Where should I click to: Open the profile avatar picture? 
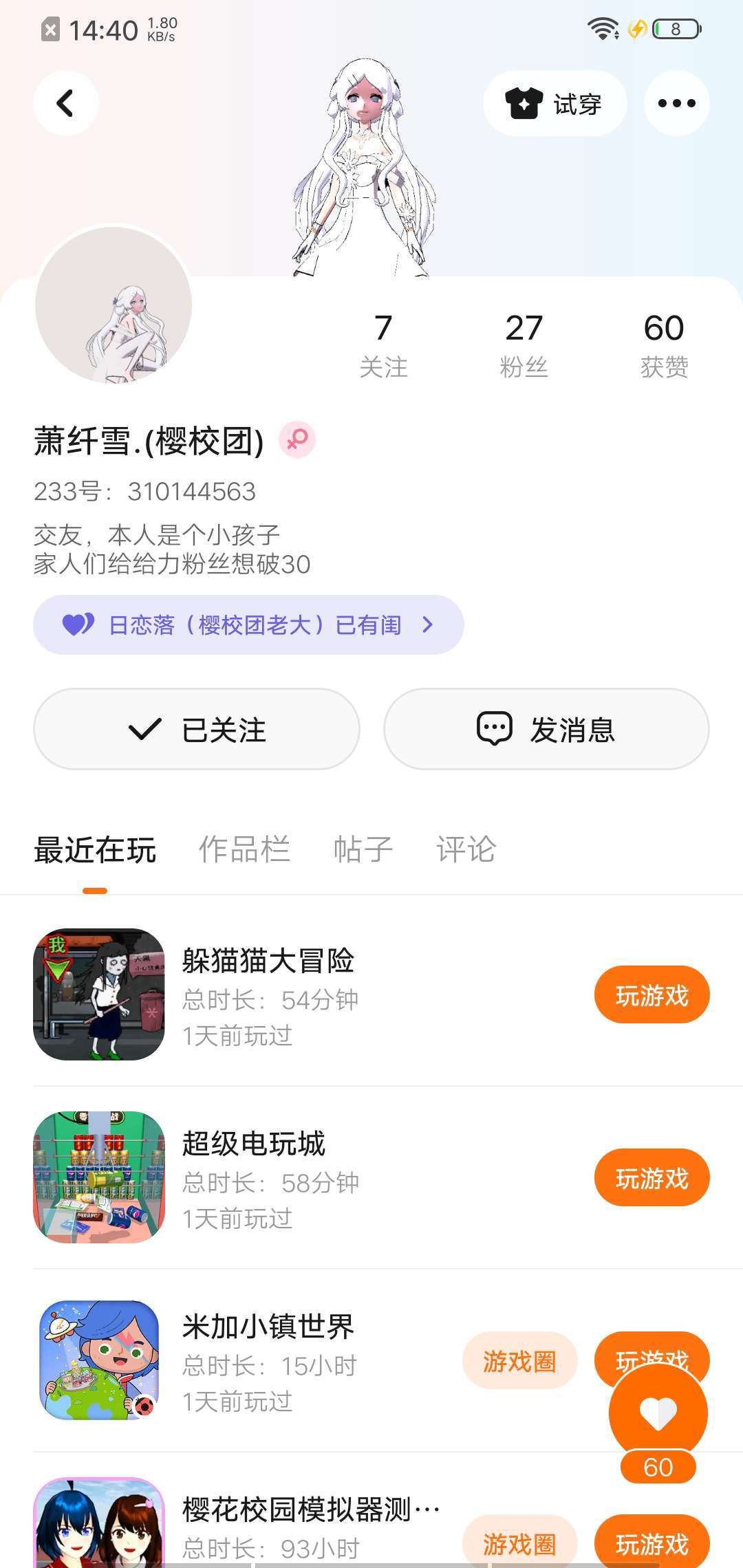[x=114, y=305]
